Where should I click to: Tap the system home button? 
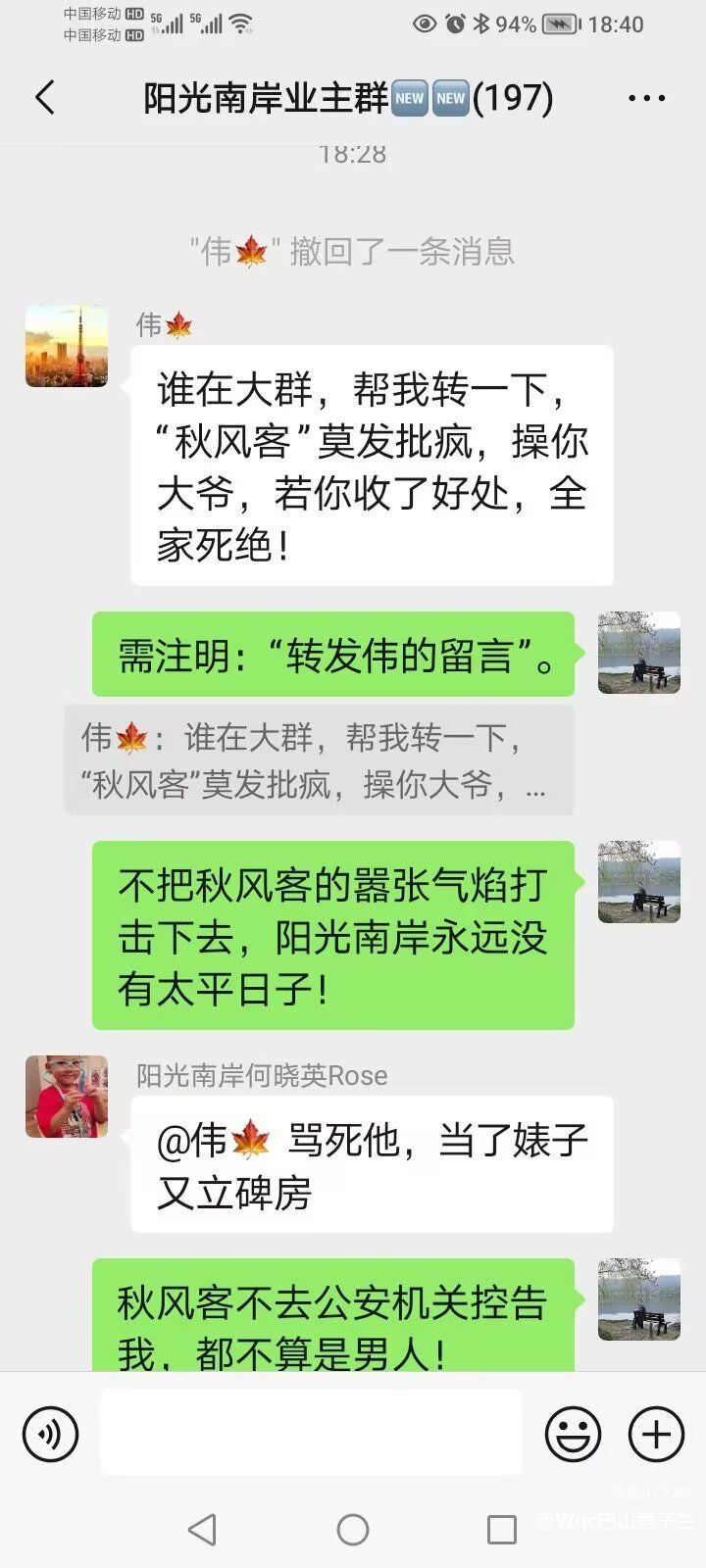(x=353, y=1529)
